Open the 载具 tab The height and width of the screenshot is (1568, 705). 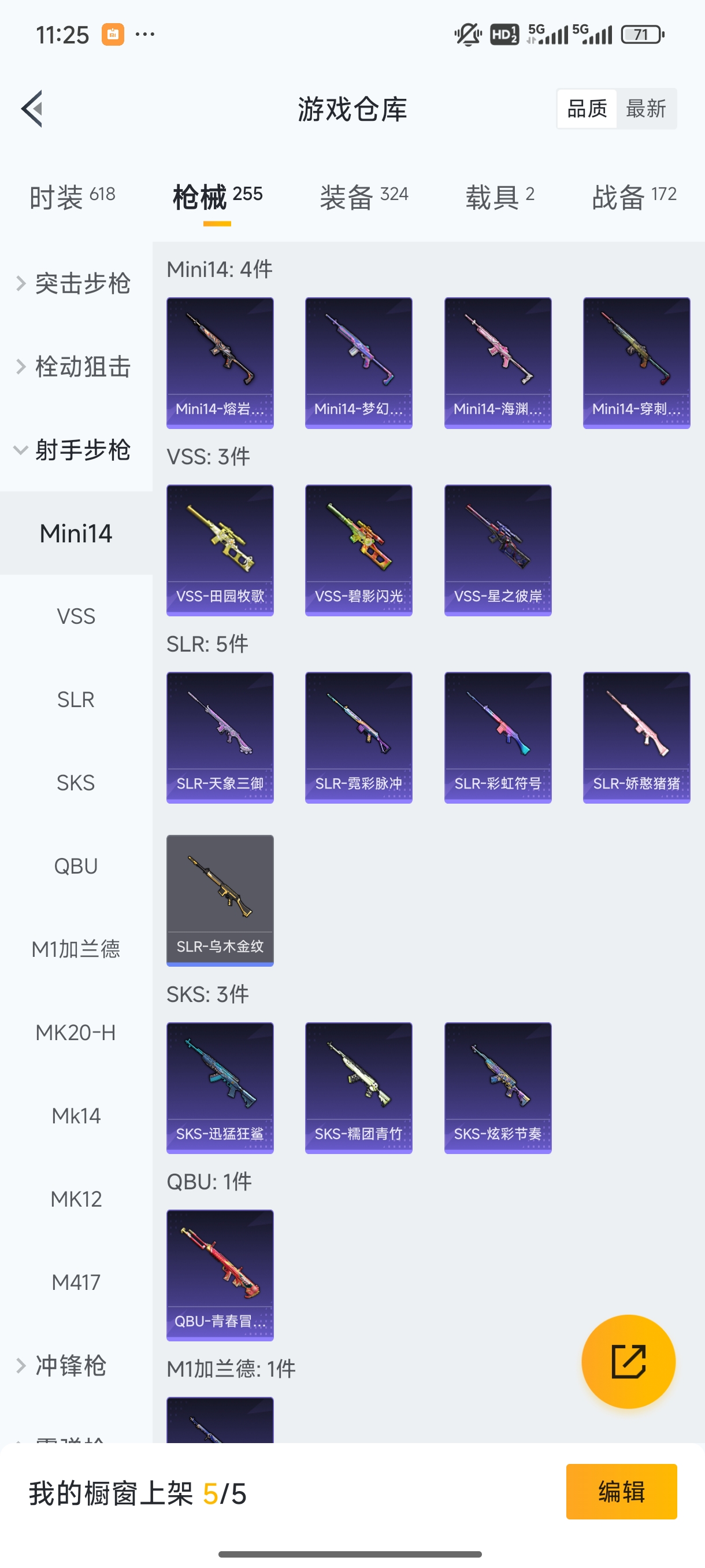499,197
